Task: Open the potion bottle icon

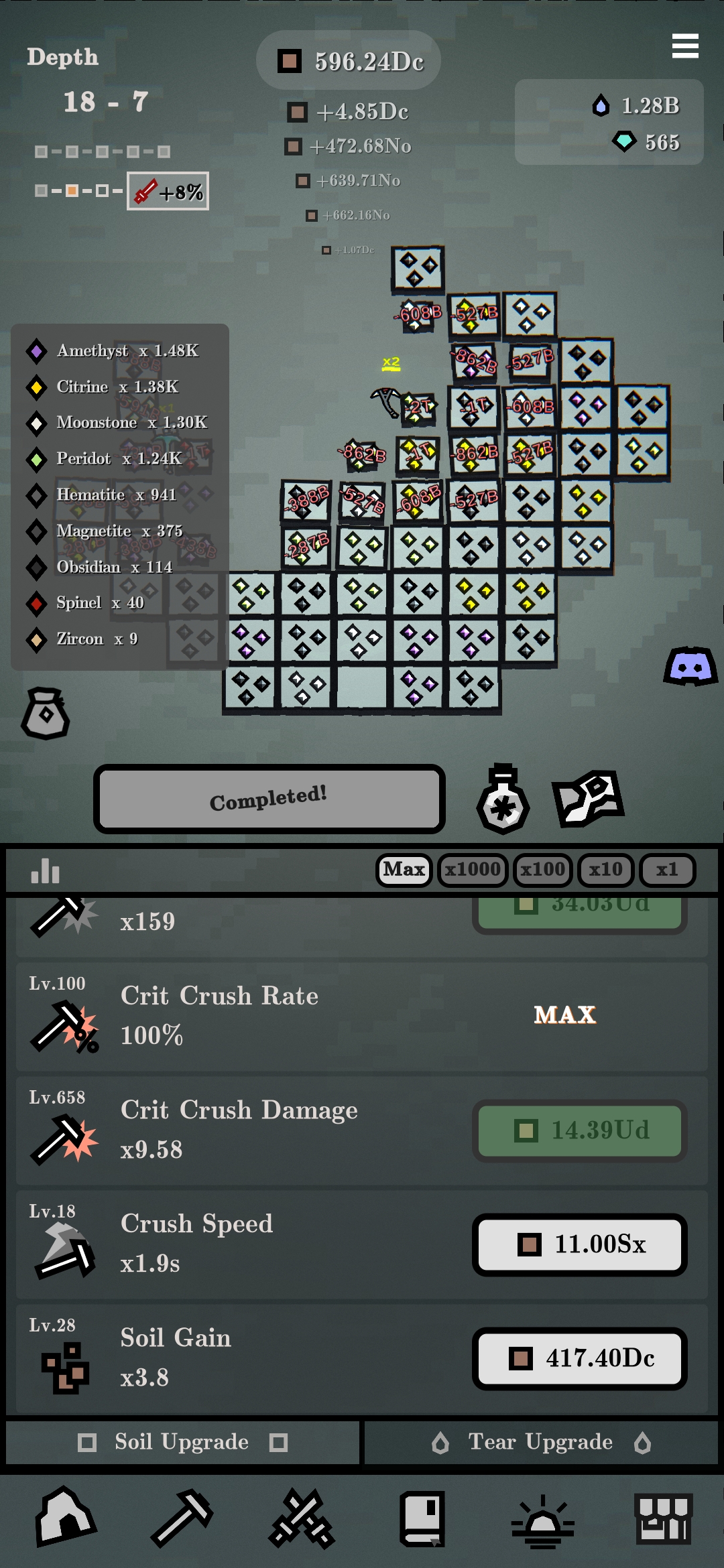Action: tap(503, 799)
